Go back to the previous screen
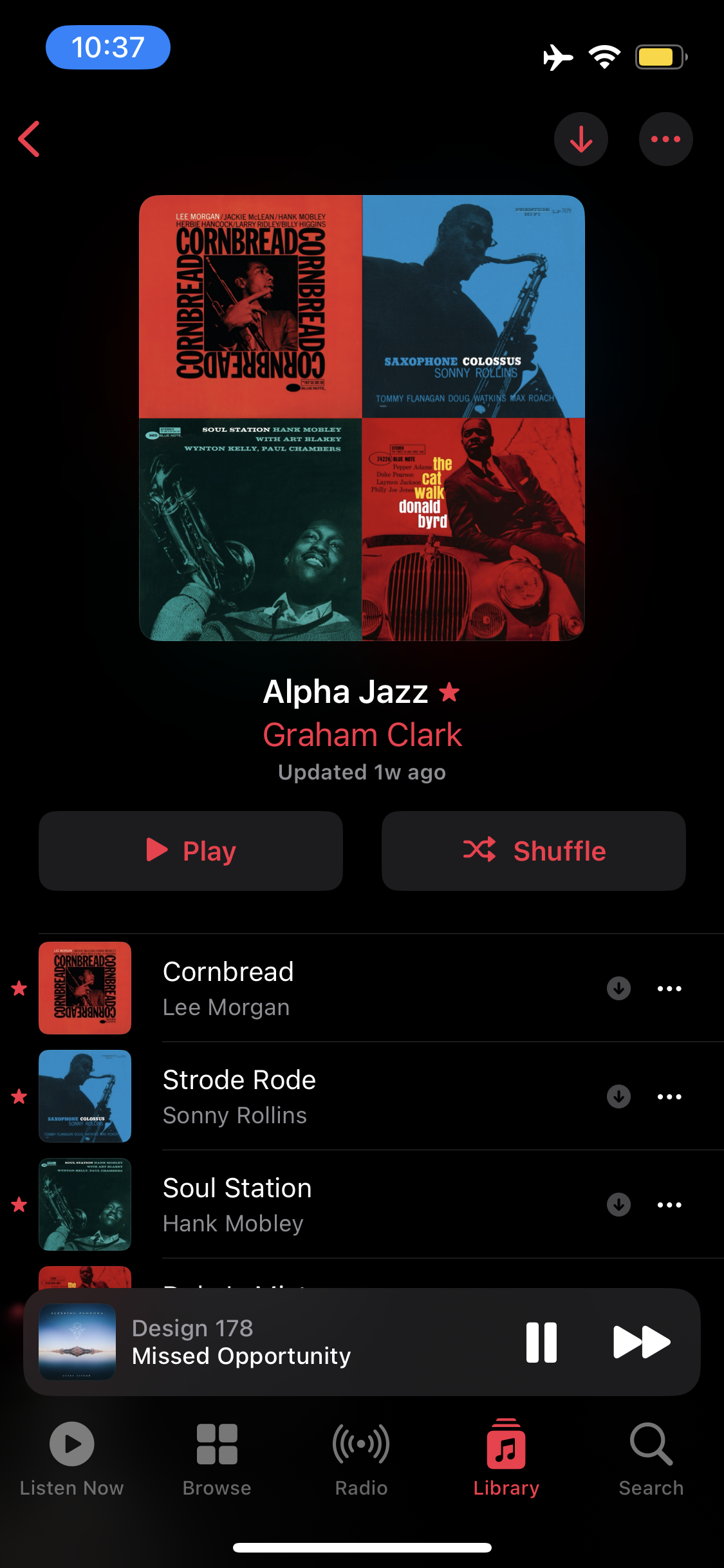 (30, 138)
